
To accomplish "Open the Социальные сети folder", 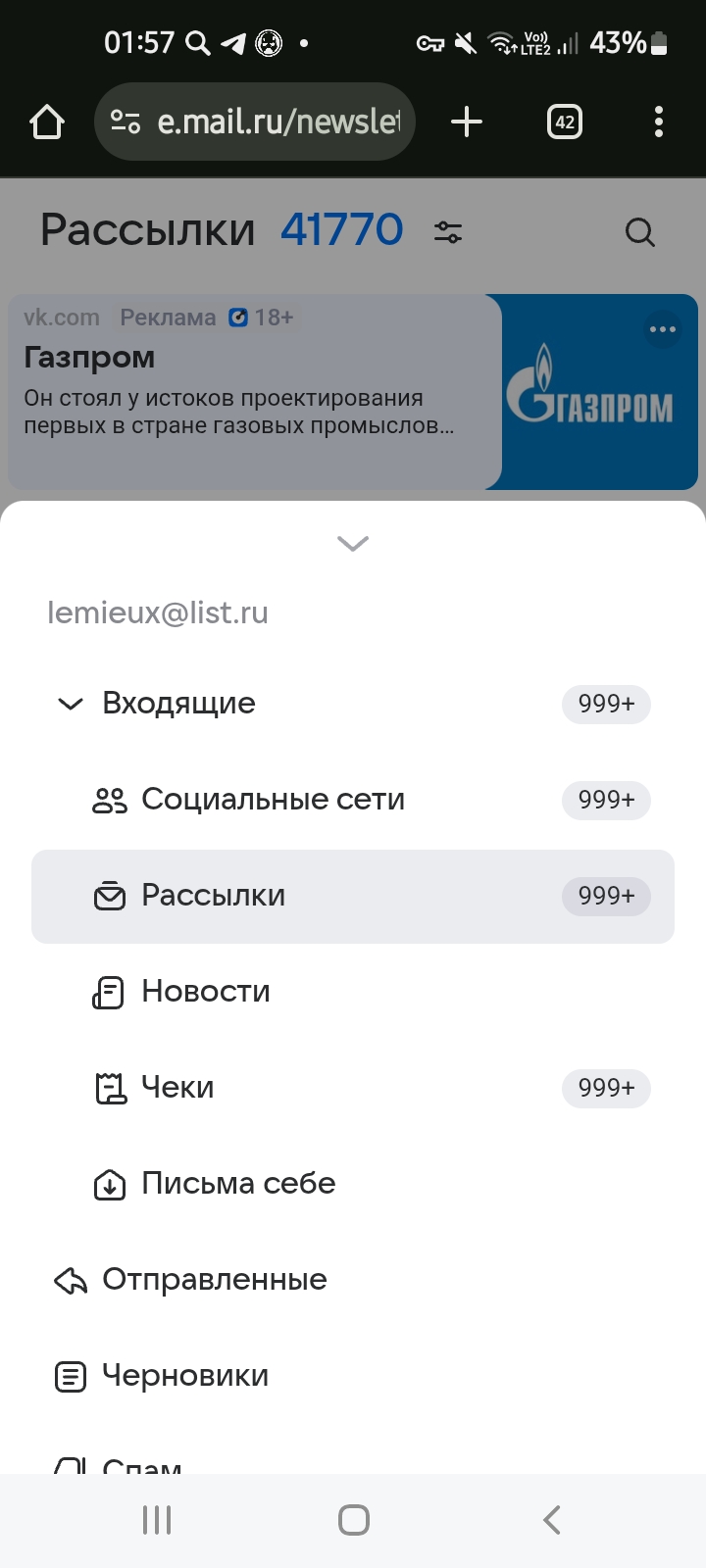I will click(273, 800).
